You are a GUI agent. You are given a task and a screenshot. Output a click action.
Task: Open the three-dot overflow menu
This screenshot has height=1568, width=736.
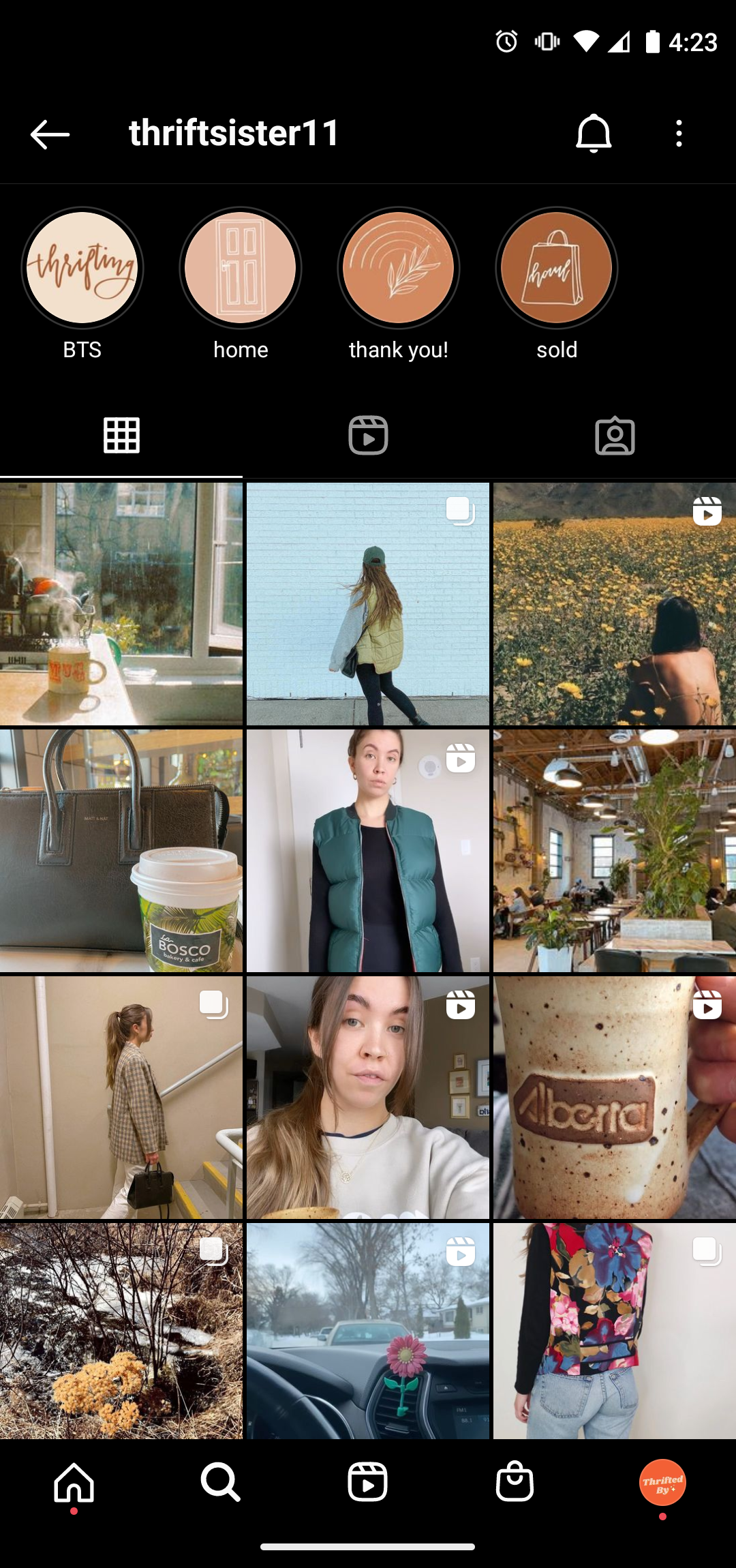679,134
